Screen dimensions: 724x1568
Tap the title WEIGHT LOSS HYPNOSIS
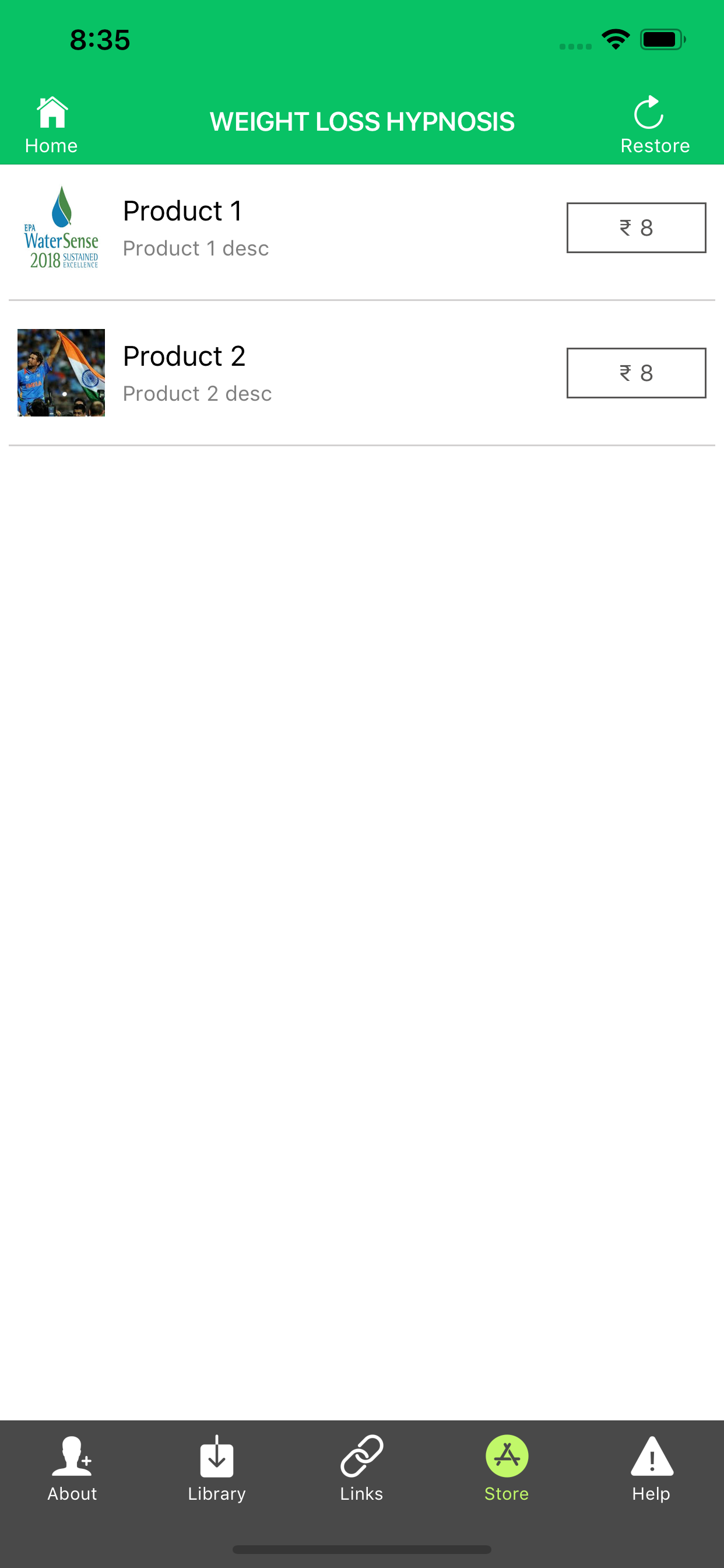pos(362,121)
